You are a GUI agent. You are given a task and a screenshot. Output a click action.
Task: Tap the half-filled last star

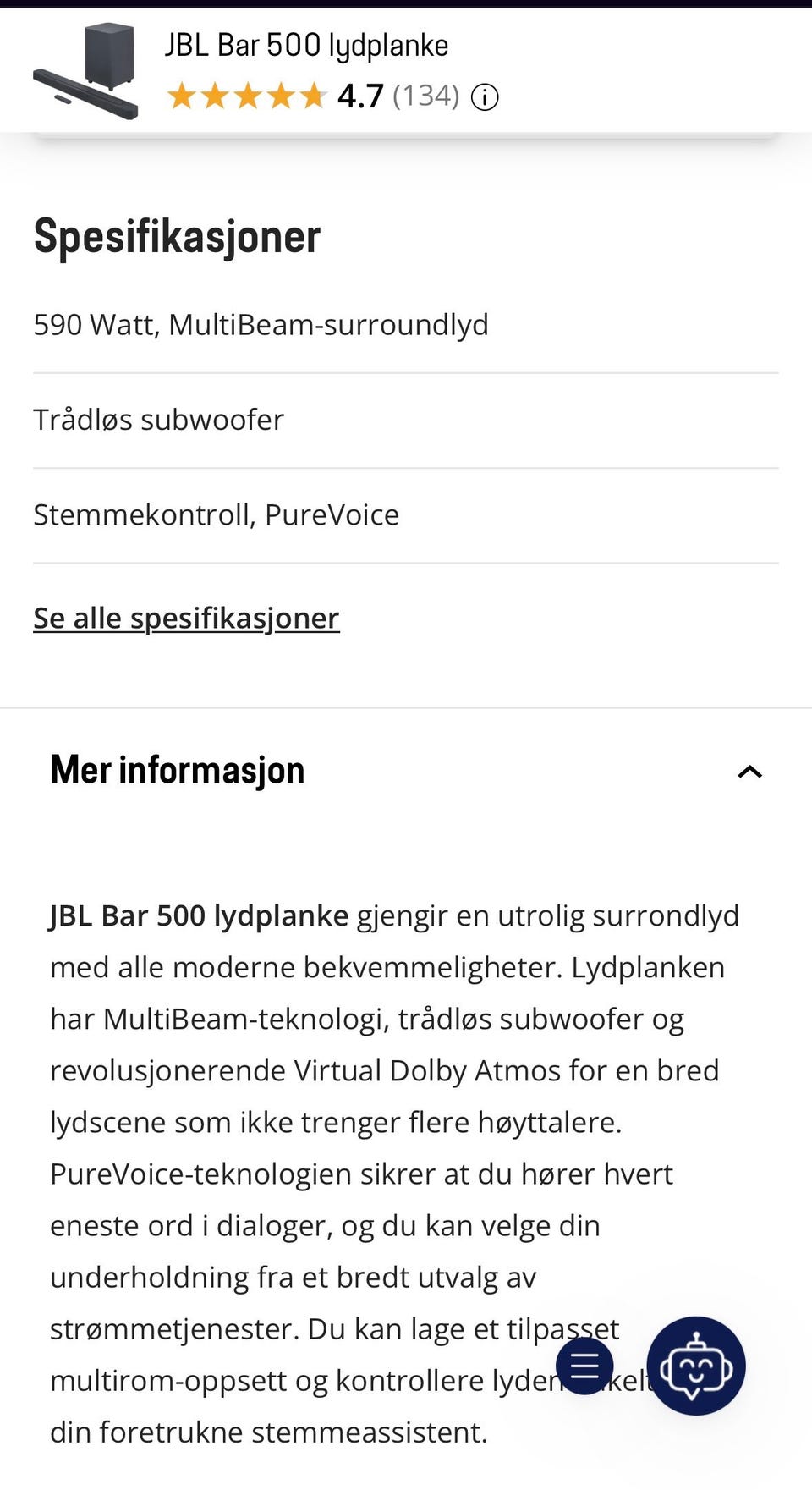(315, 96)
